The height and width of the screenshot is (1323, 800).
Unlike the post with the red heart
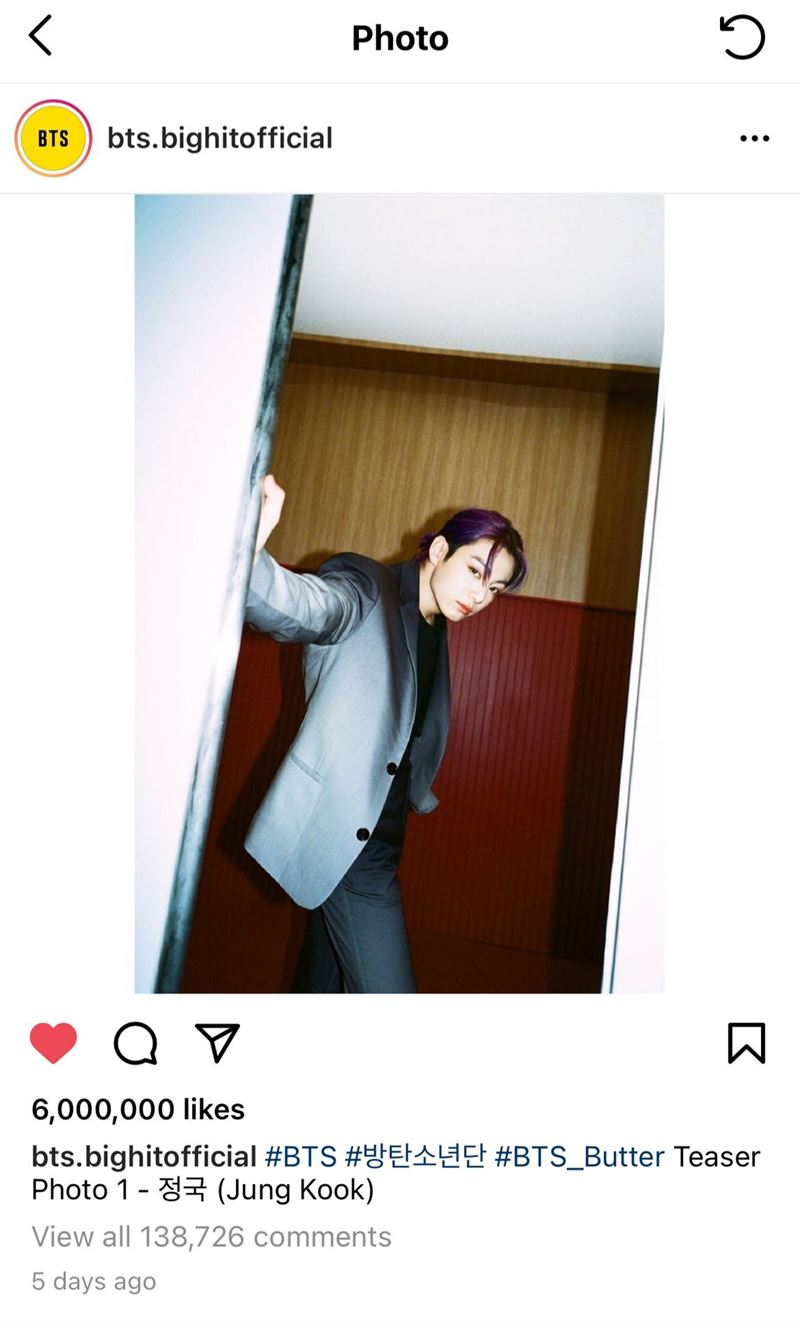click(x=53, y=1043)
